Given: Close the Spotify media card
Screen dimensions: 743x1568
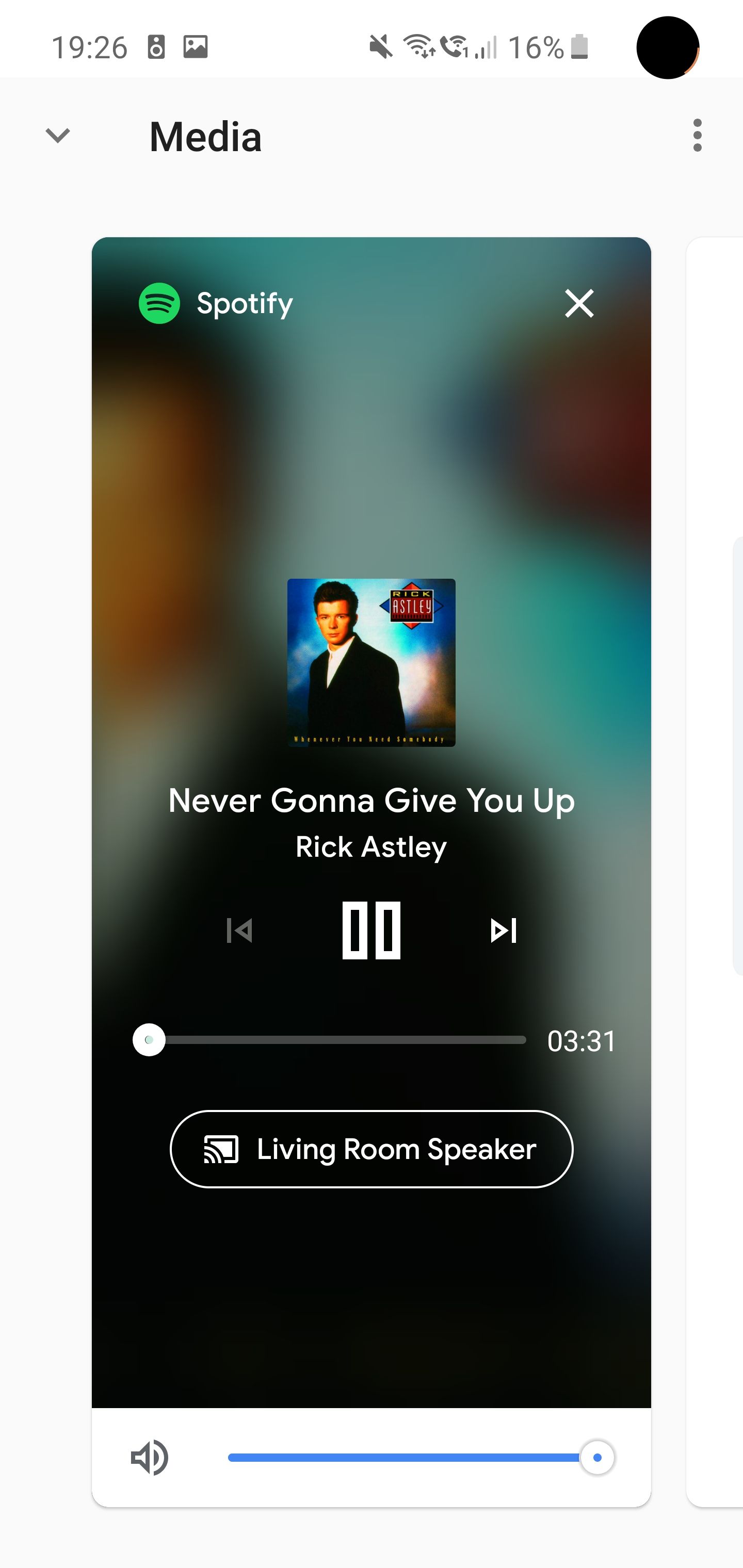Looking at the screenshot, I should tap(578, 303).
